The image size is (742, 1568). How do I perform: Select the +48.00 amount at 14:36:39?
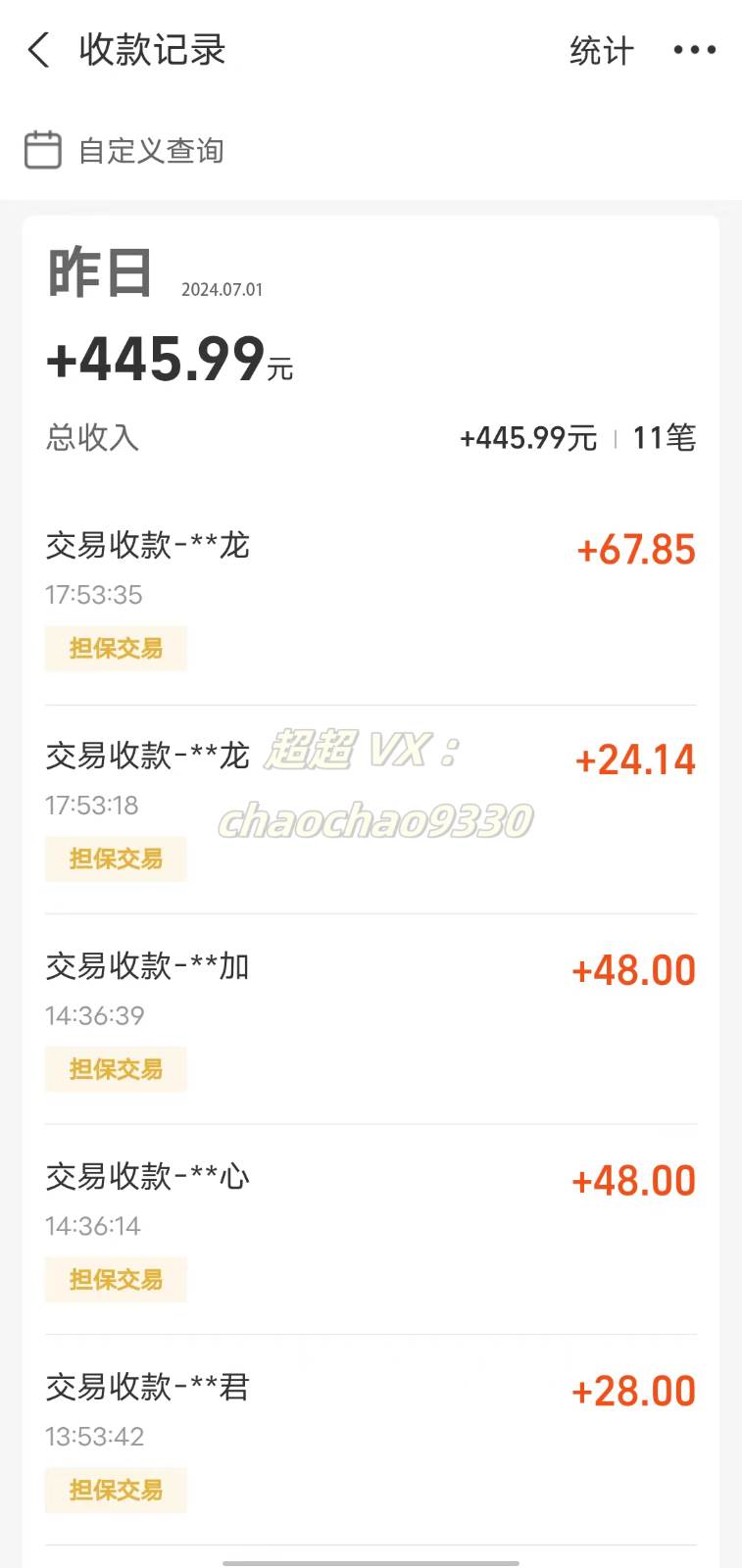tap(633, 968)
